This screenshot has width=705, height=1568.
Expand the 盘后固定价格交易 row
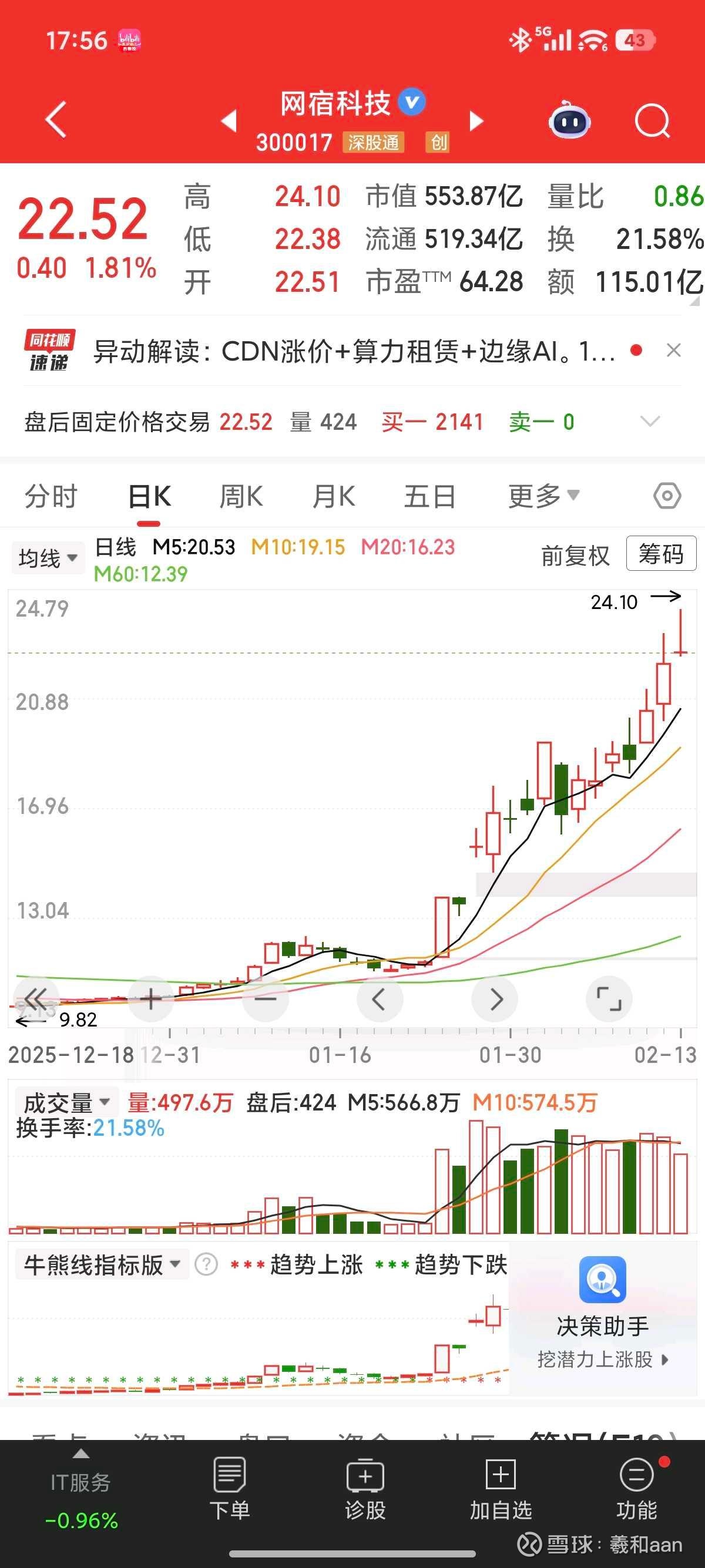pyautogui.click(x=650, y=421)
